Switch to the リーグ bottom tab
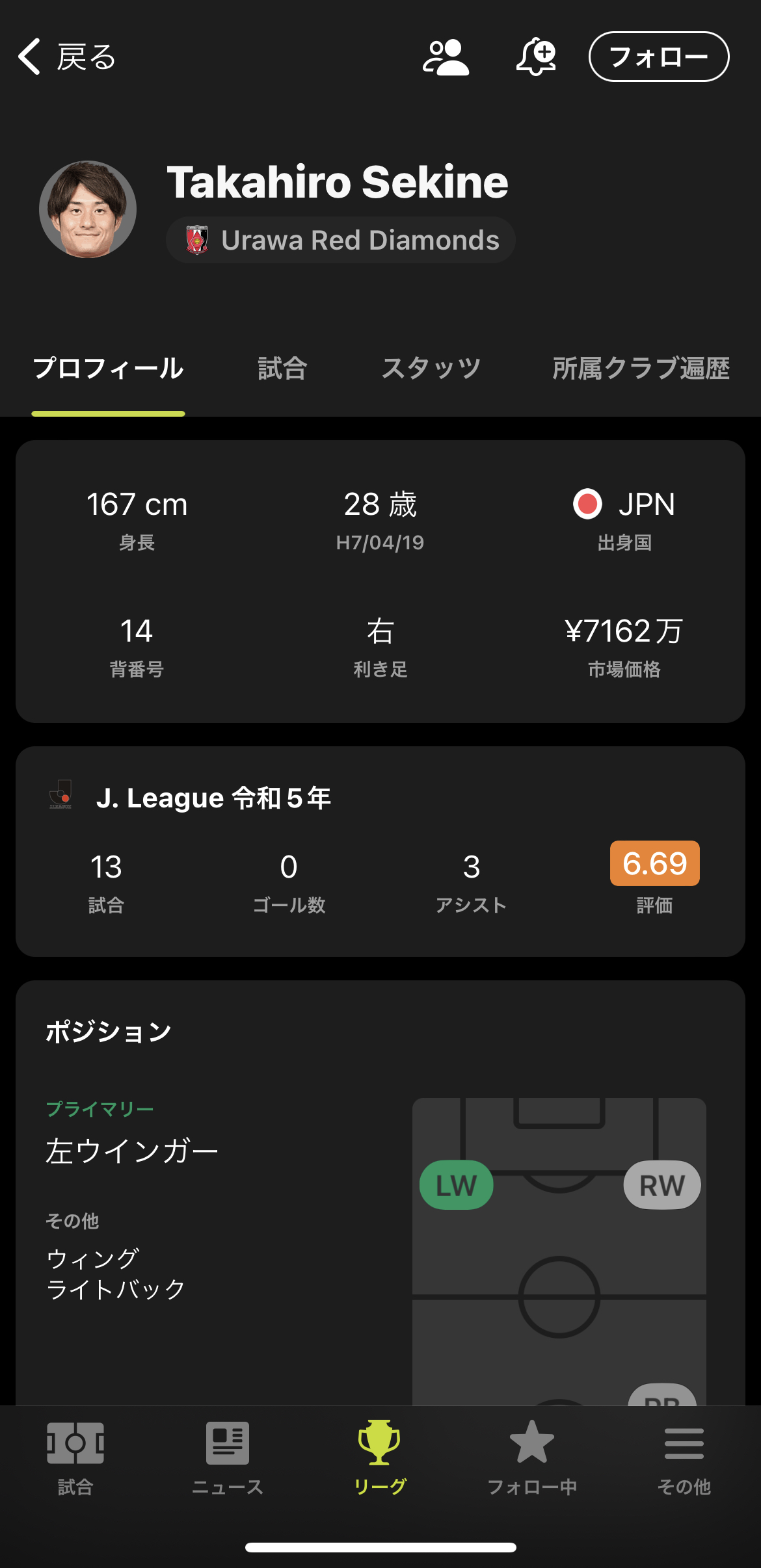Screen dimensions: 761x1568 pos(380,1457)
